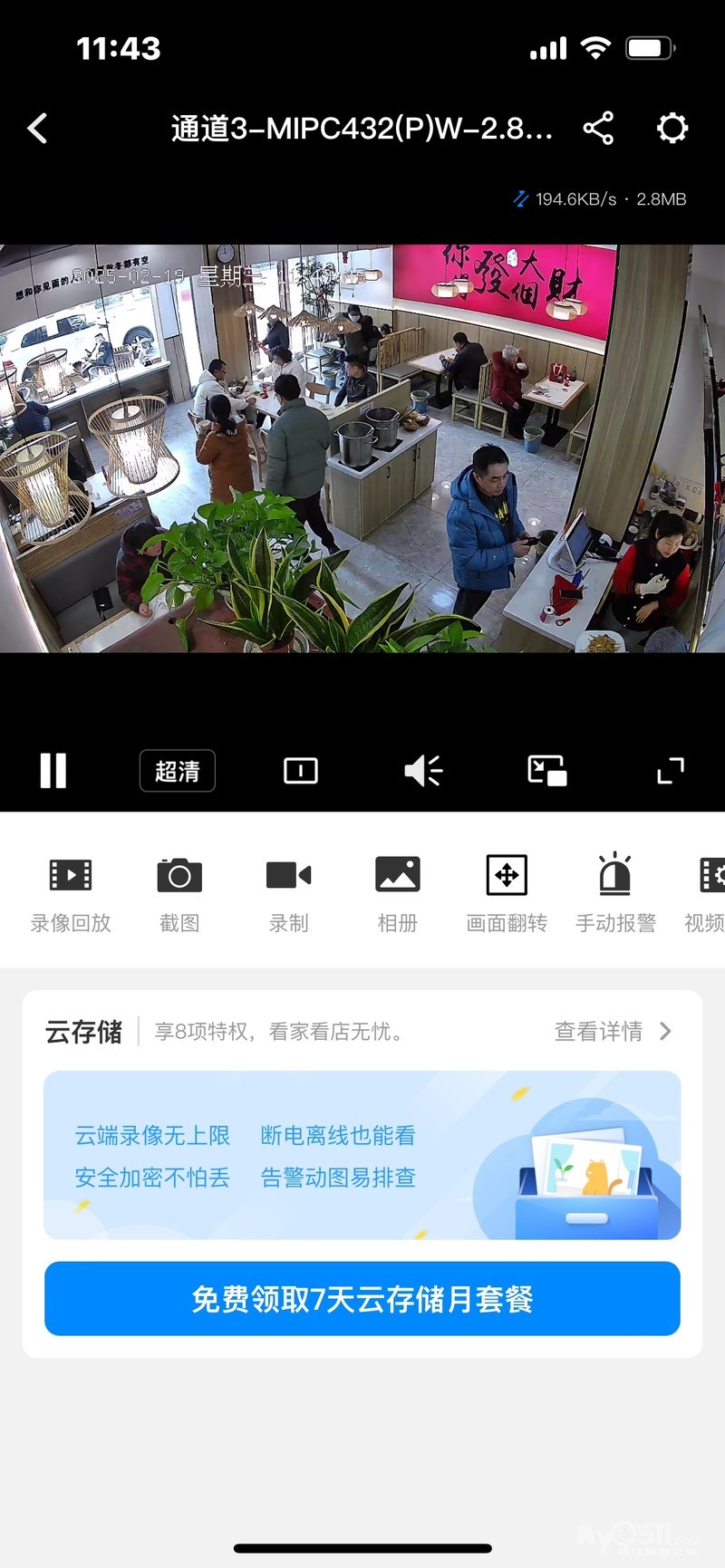Switch the split-screen layout icon
Screen dimensions: 725x1568
(x=301, y=771)
